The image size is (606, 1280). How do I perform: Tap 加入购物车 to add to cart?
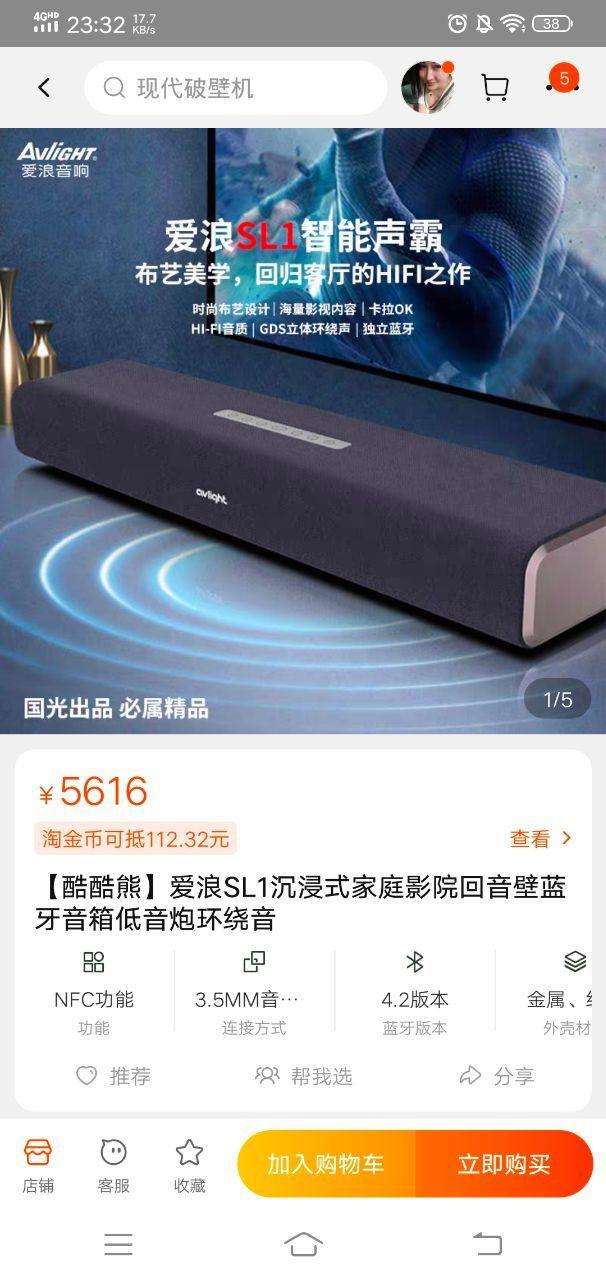tap(326, 1164)
